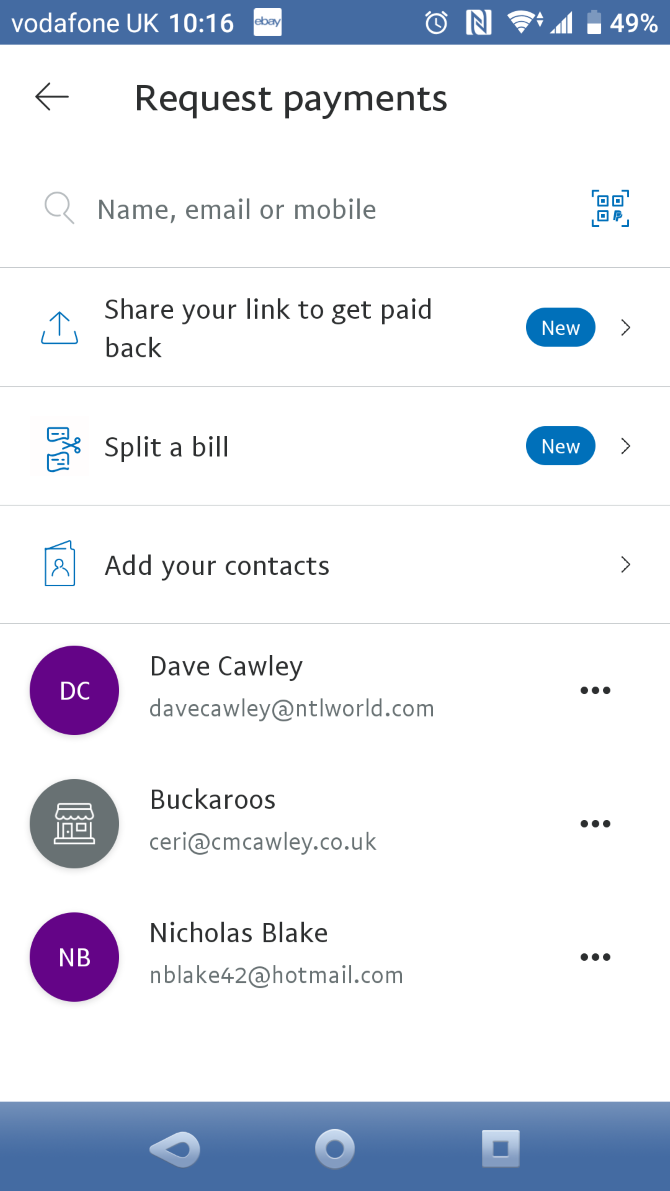Open the recent apps view
Screen dimensions: 670x1191
pos(500,1149)
